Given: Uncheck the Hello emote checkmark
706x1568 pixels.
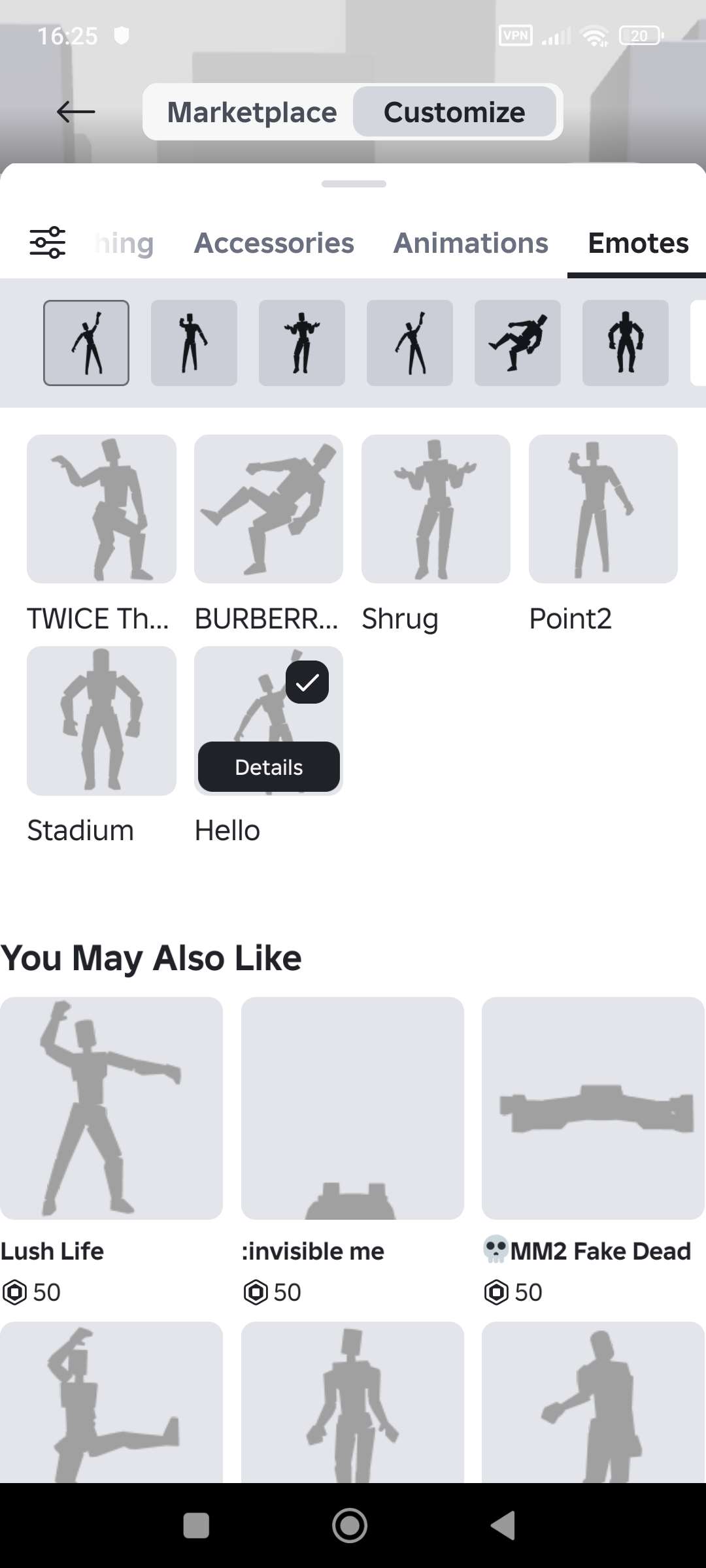Looking at the screenshot, I should click(x=307, y=683).
